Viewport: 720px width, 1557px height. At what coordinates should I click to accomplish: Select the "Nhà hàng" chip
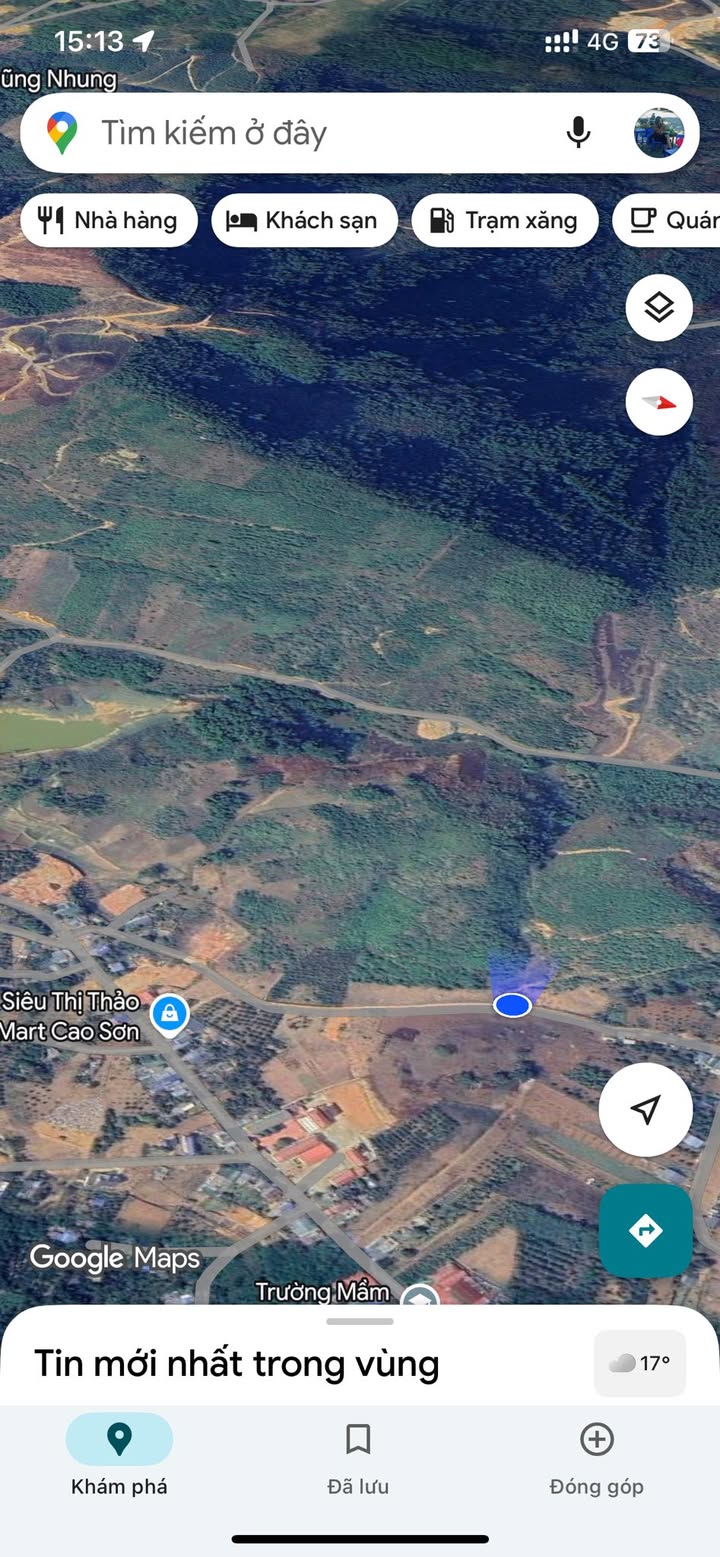108,220
